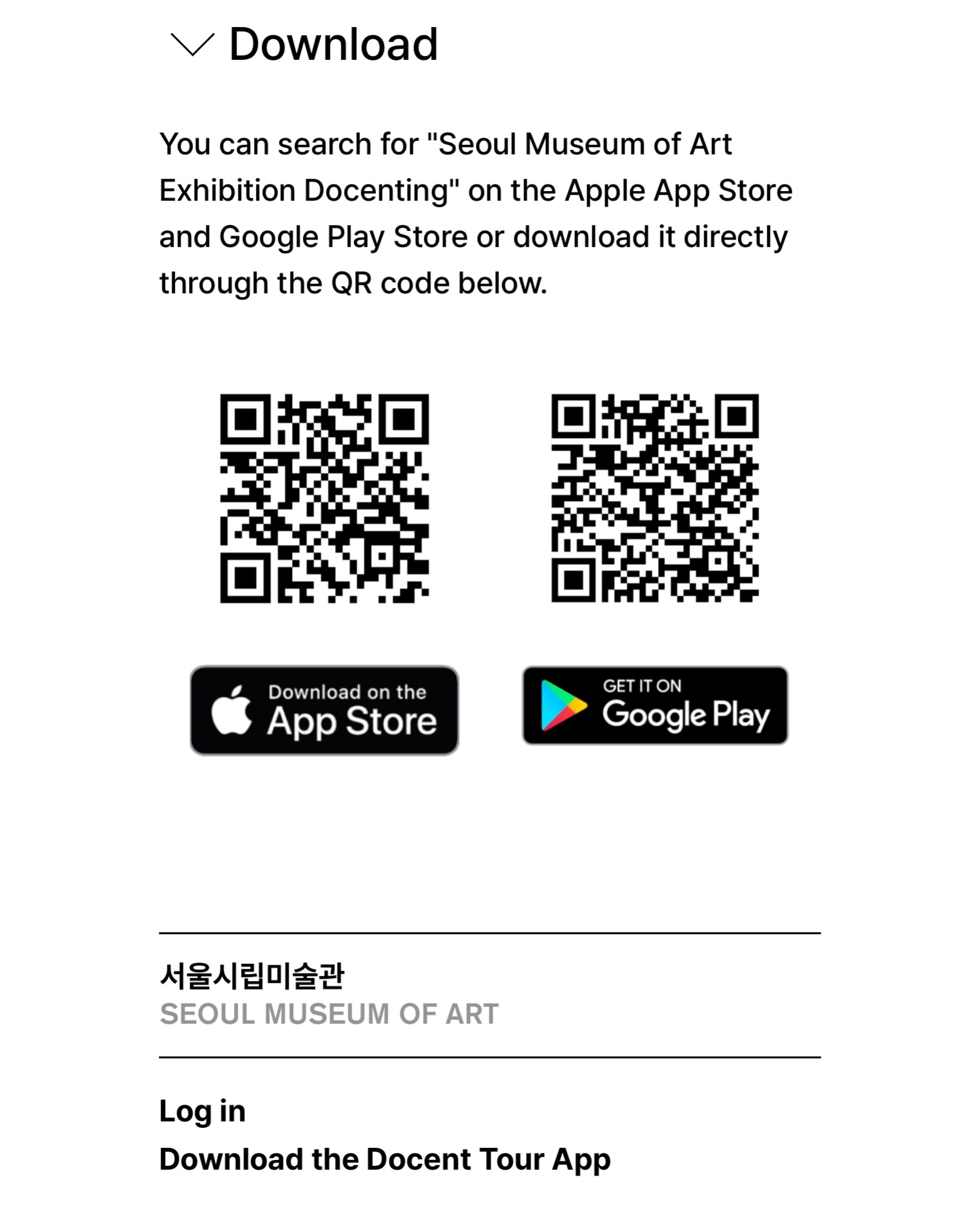Open the App Store download badge

coord(324,710)
